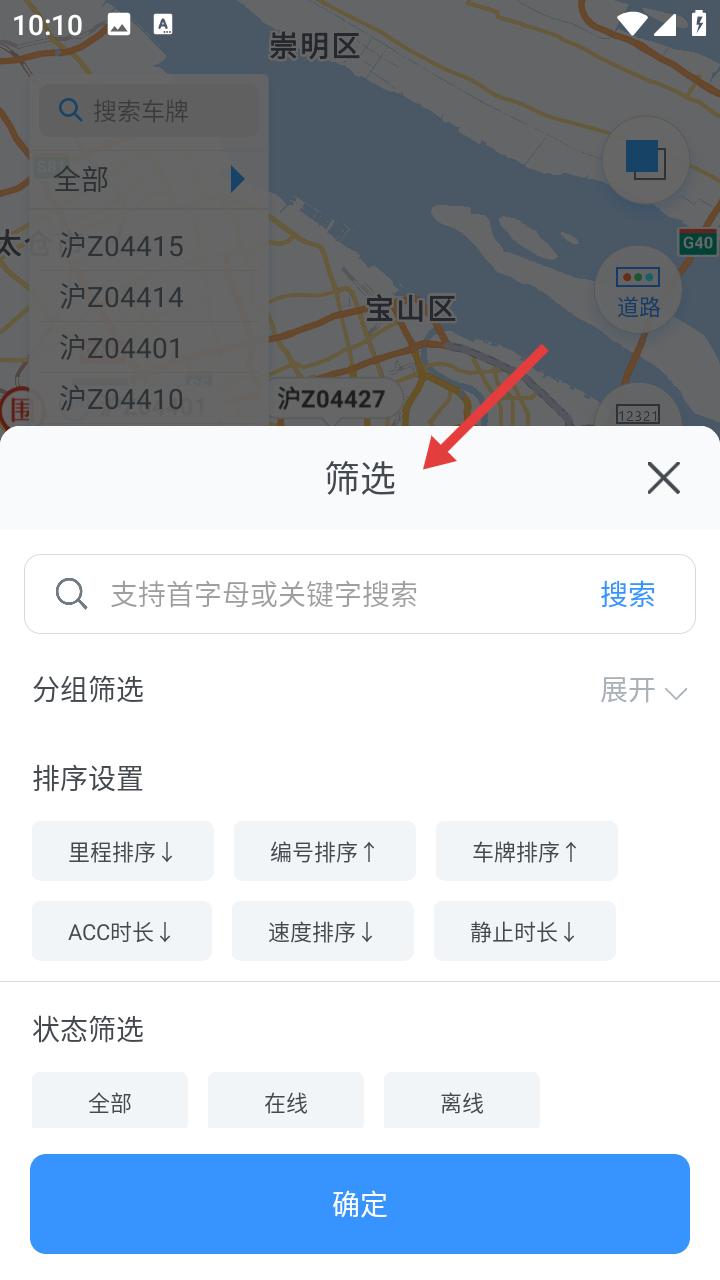Sort by ACC时长
Image resolution: width=720 pixels, height=1280 pixels.
pos(121,932)
